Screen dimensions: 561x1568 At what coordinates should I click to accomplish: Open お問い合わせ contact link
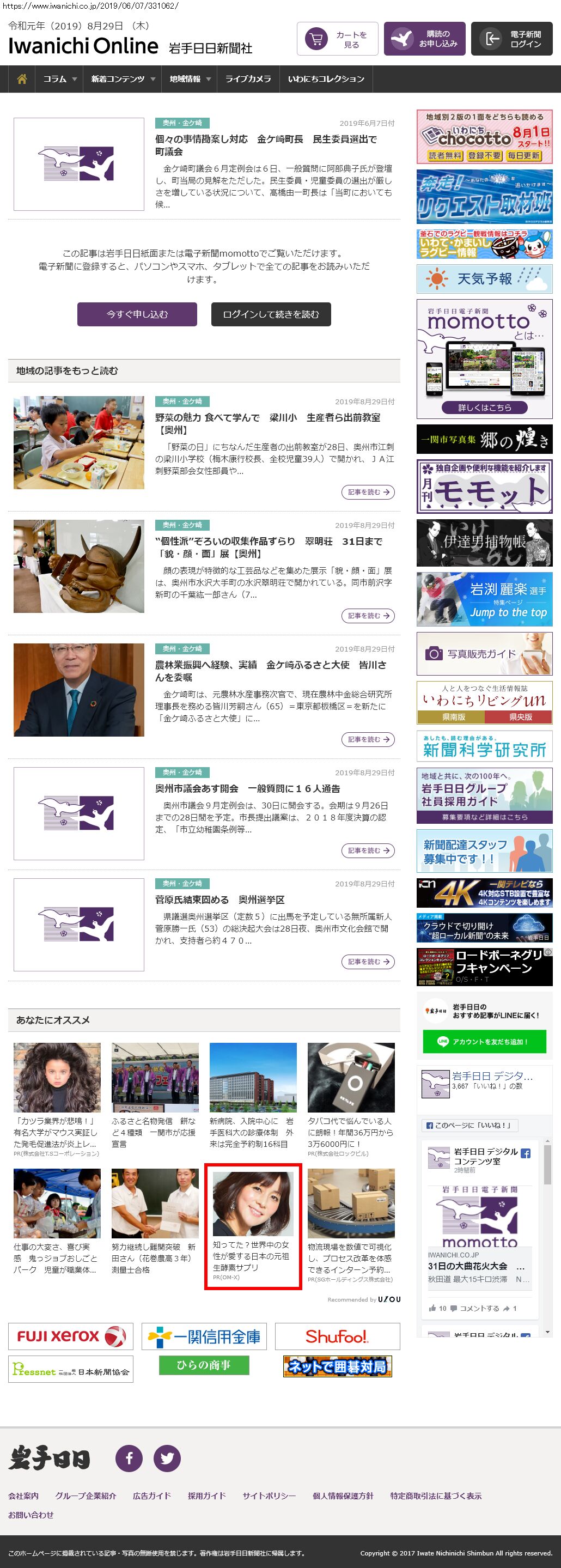tap(31, 1515)
